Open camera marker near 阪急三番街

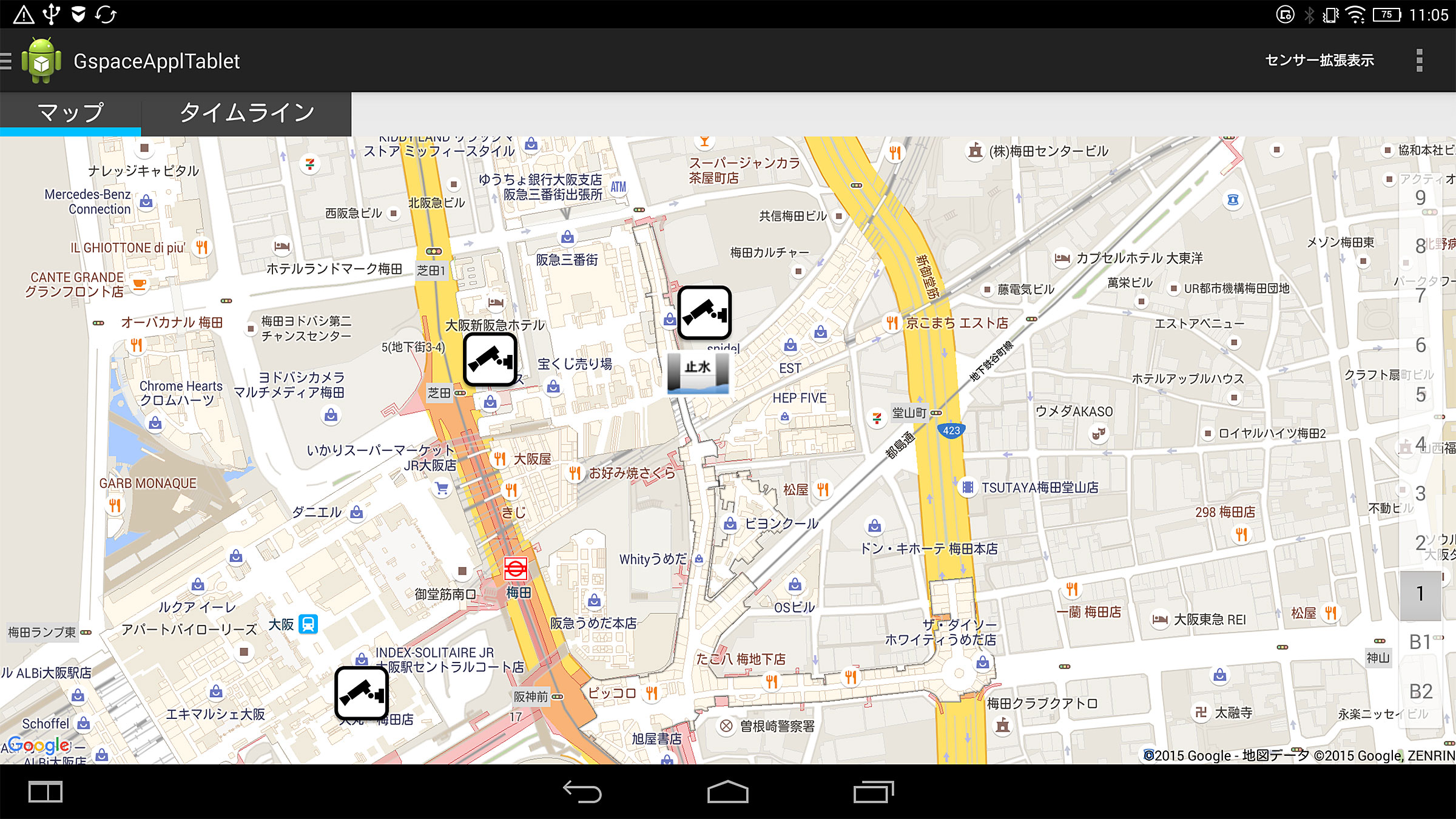coord(704,313)
